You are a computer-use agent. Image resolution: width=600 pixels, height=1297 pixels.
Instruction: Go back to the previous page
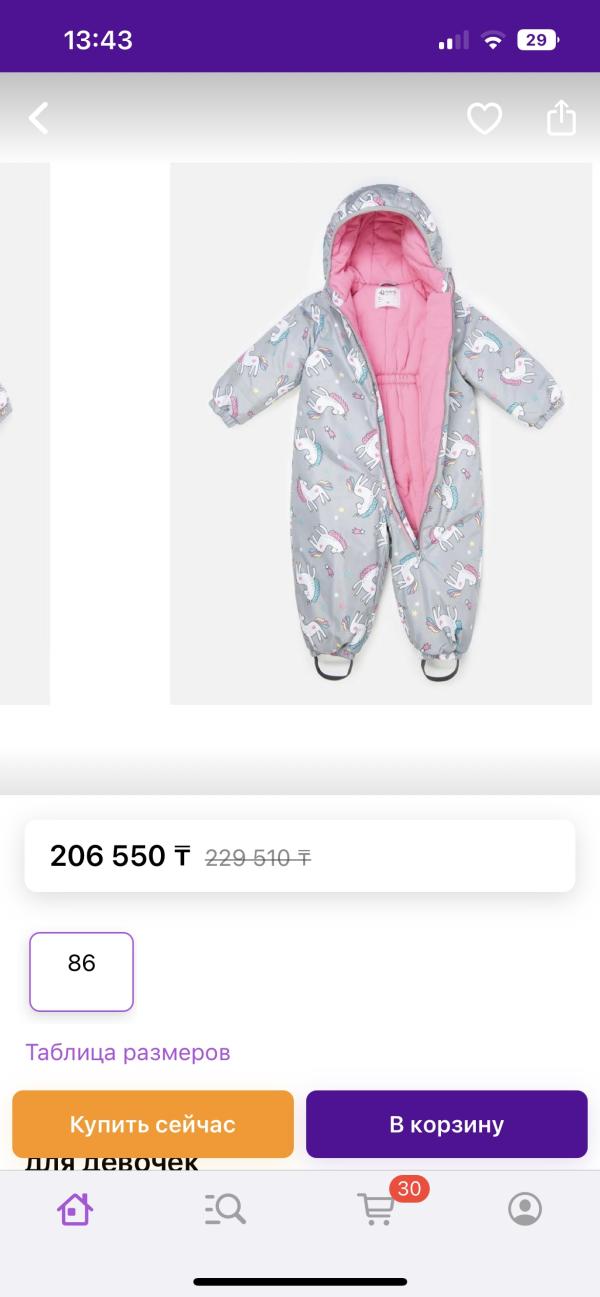click(x=38, y=119)
